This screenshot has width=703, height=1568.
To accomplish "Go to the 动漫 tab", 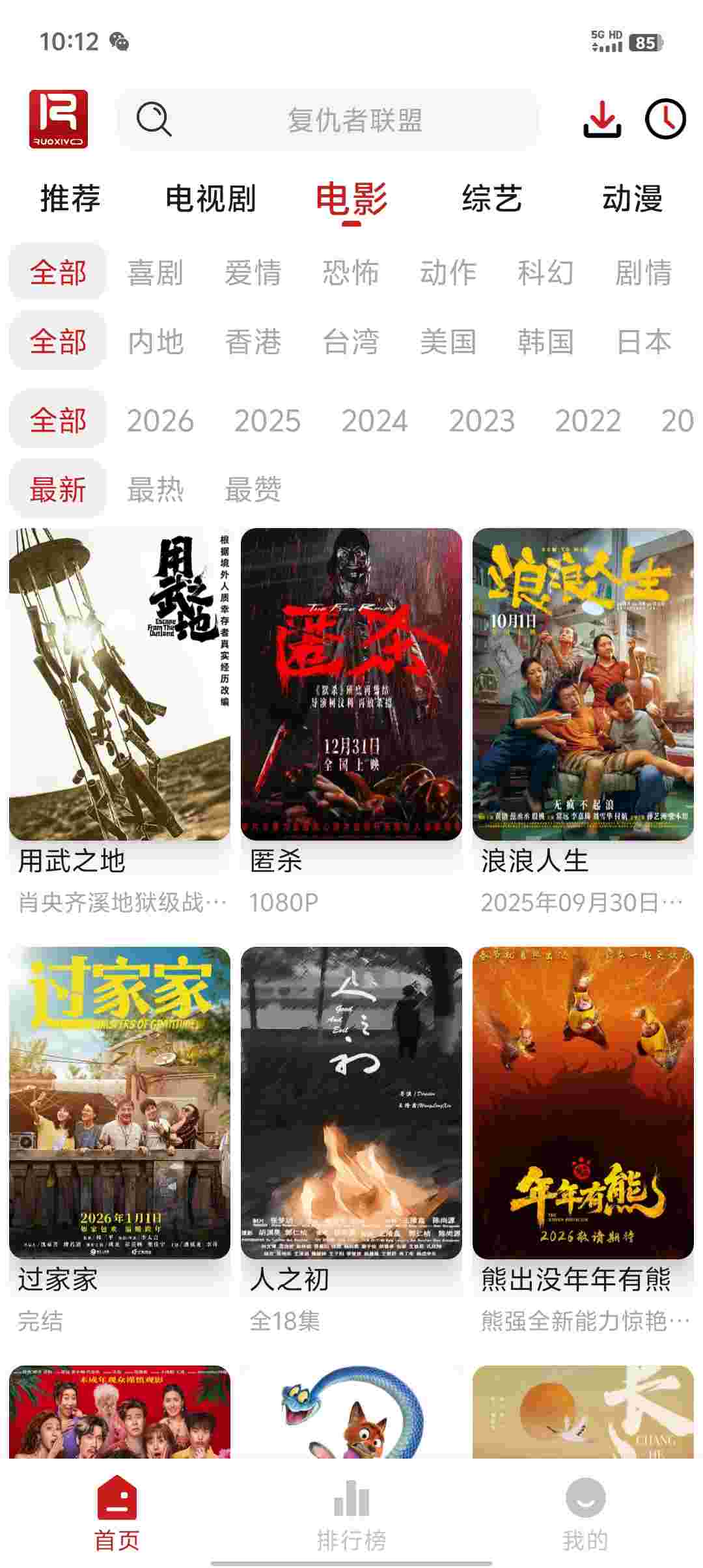I will point(632,199).
